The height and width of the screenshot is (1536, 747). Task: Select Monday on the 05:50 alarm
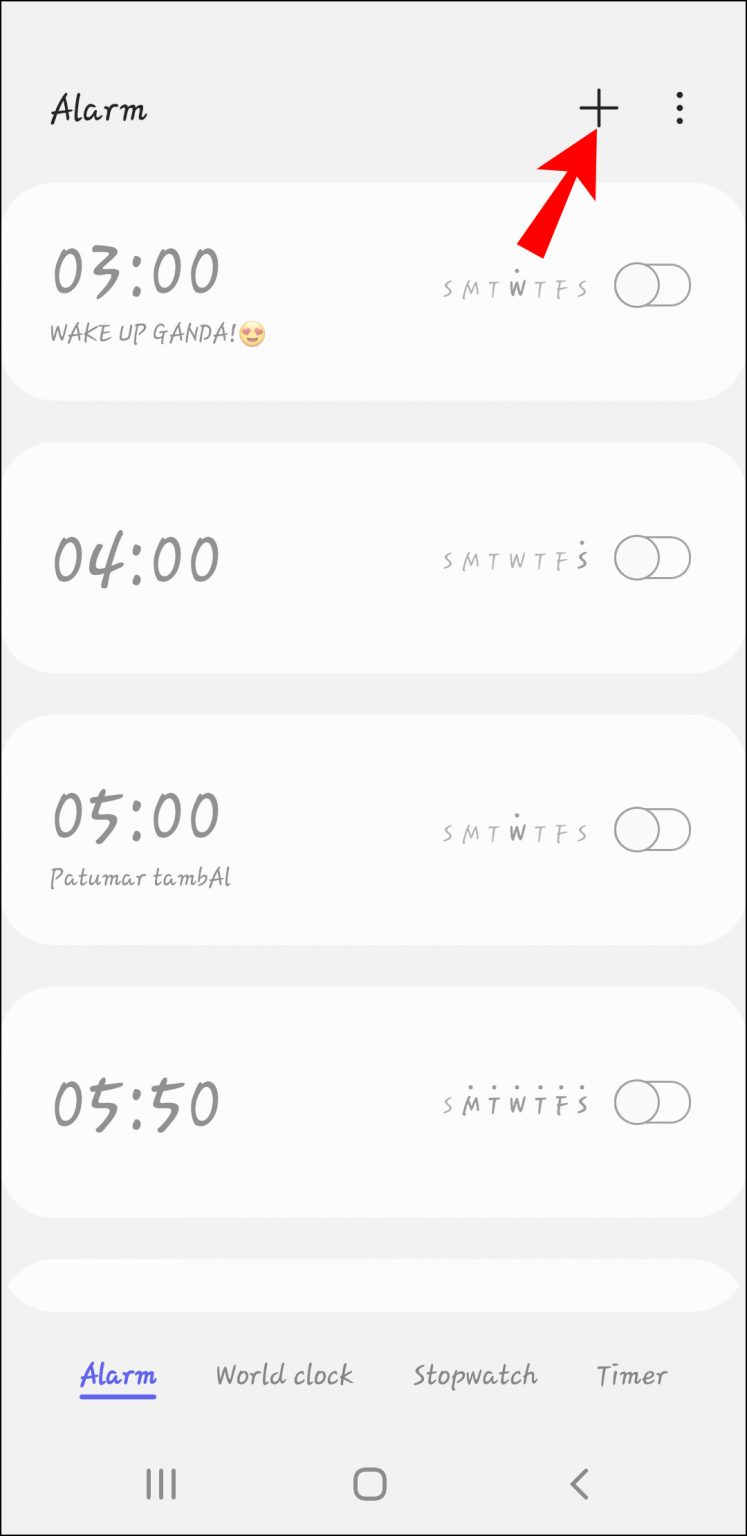[471, 1103]
